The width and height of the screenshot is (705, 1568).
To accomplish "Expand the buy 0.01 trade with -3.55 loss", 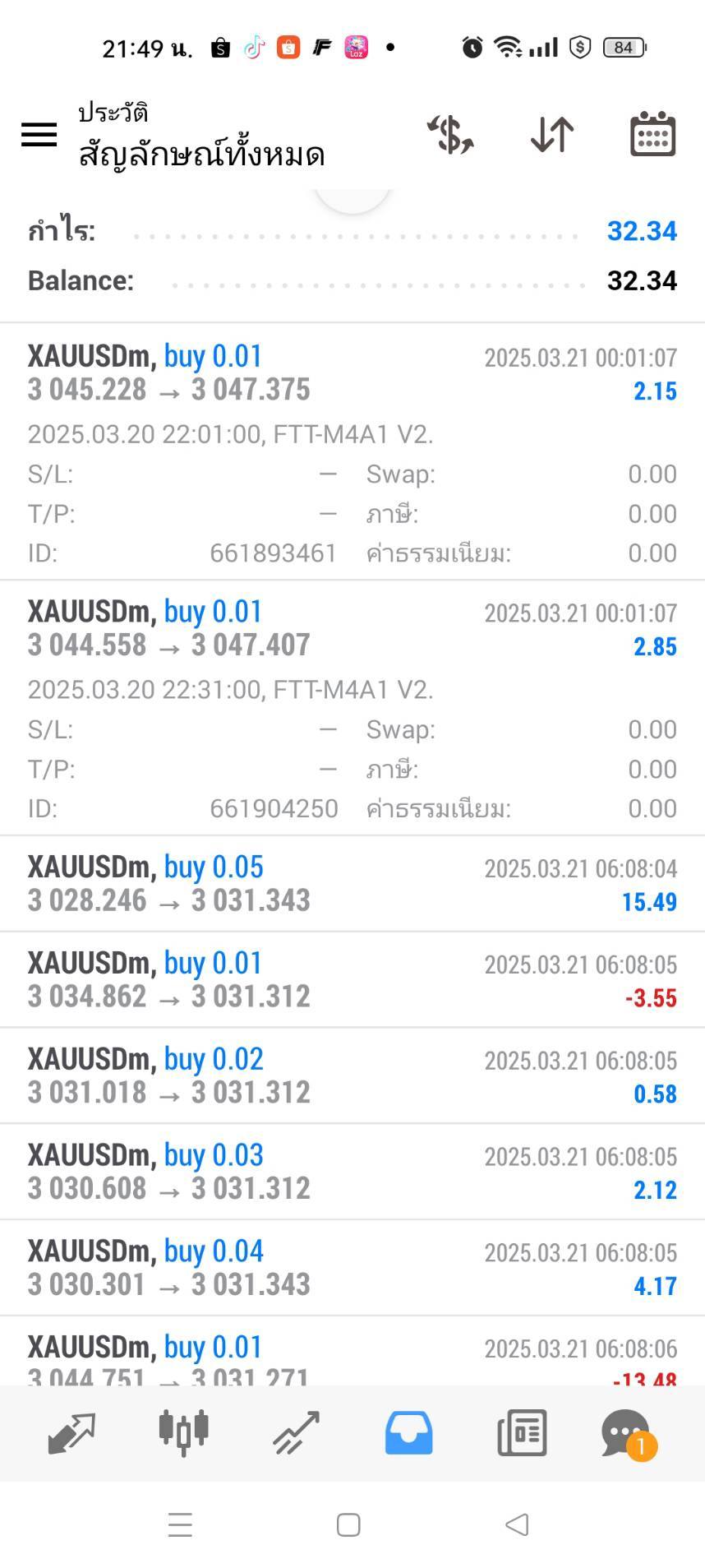I will [x=352, y=979].
